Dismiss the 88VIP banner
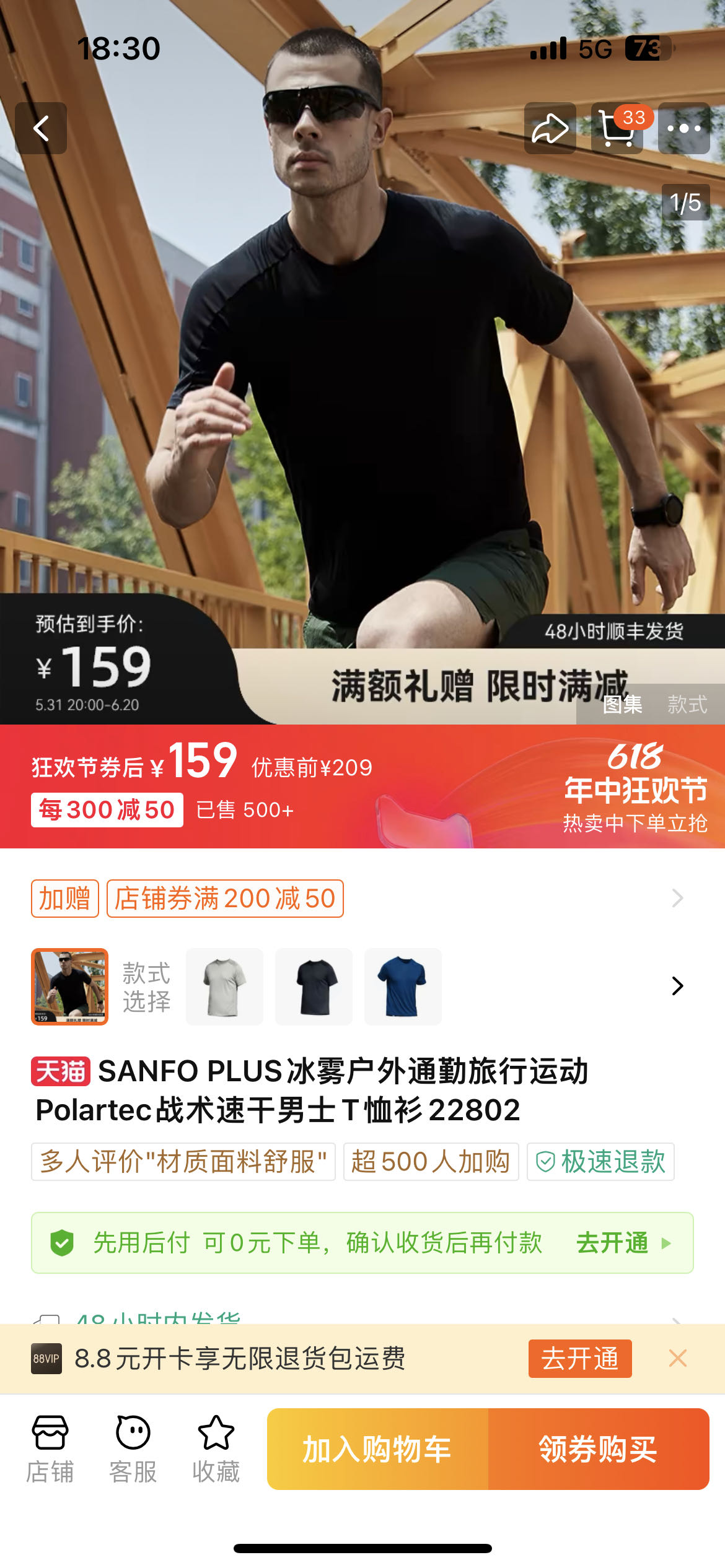This screenshot has height=1568, width=725. click(678, 1359)
